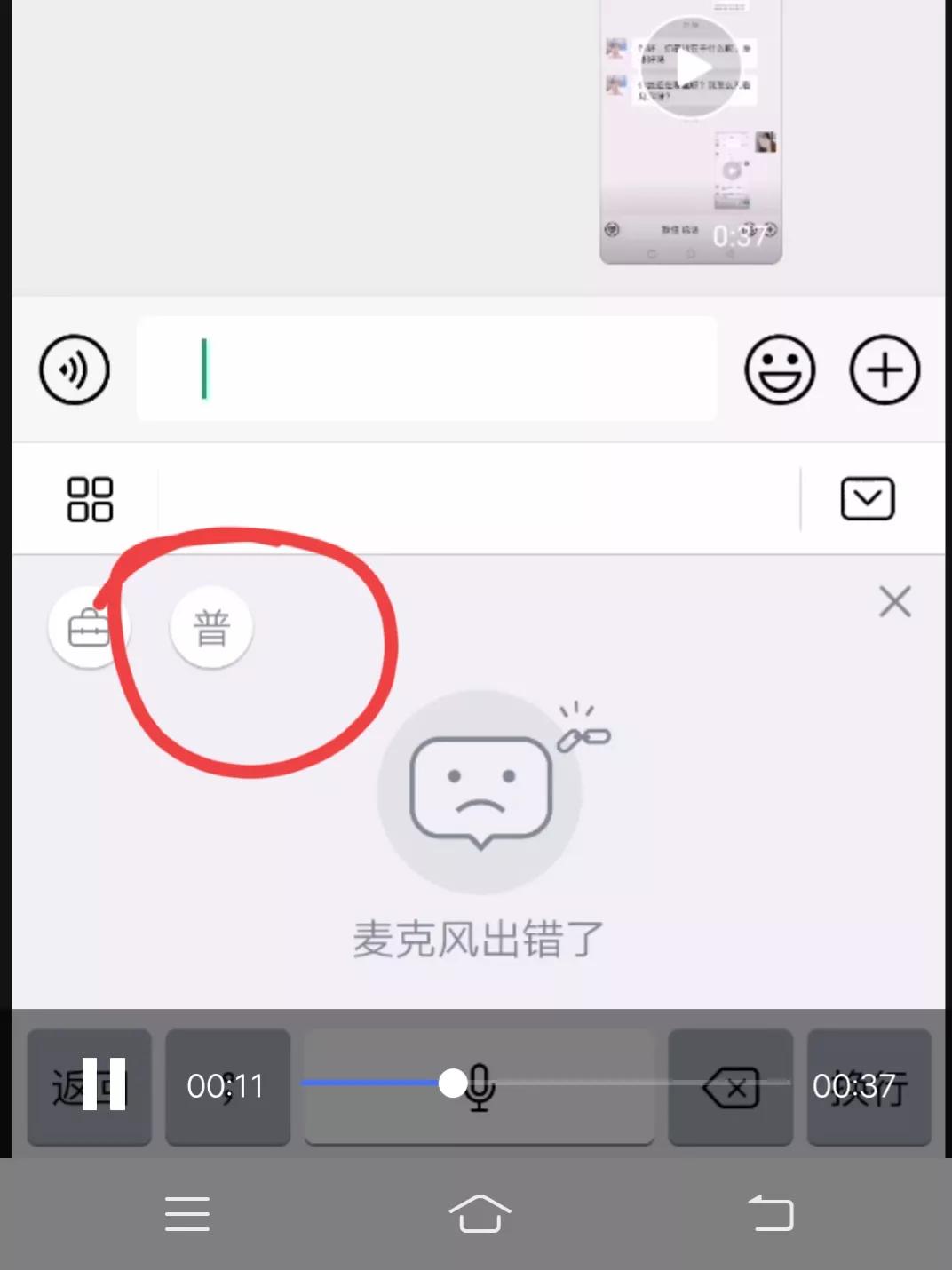Click the recording progress slider
Viewport: 952px width, 1270px height.
[453, 1083]
